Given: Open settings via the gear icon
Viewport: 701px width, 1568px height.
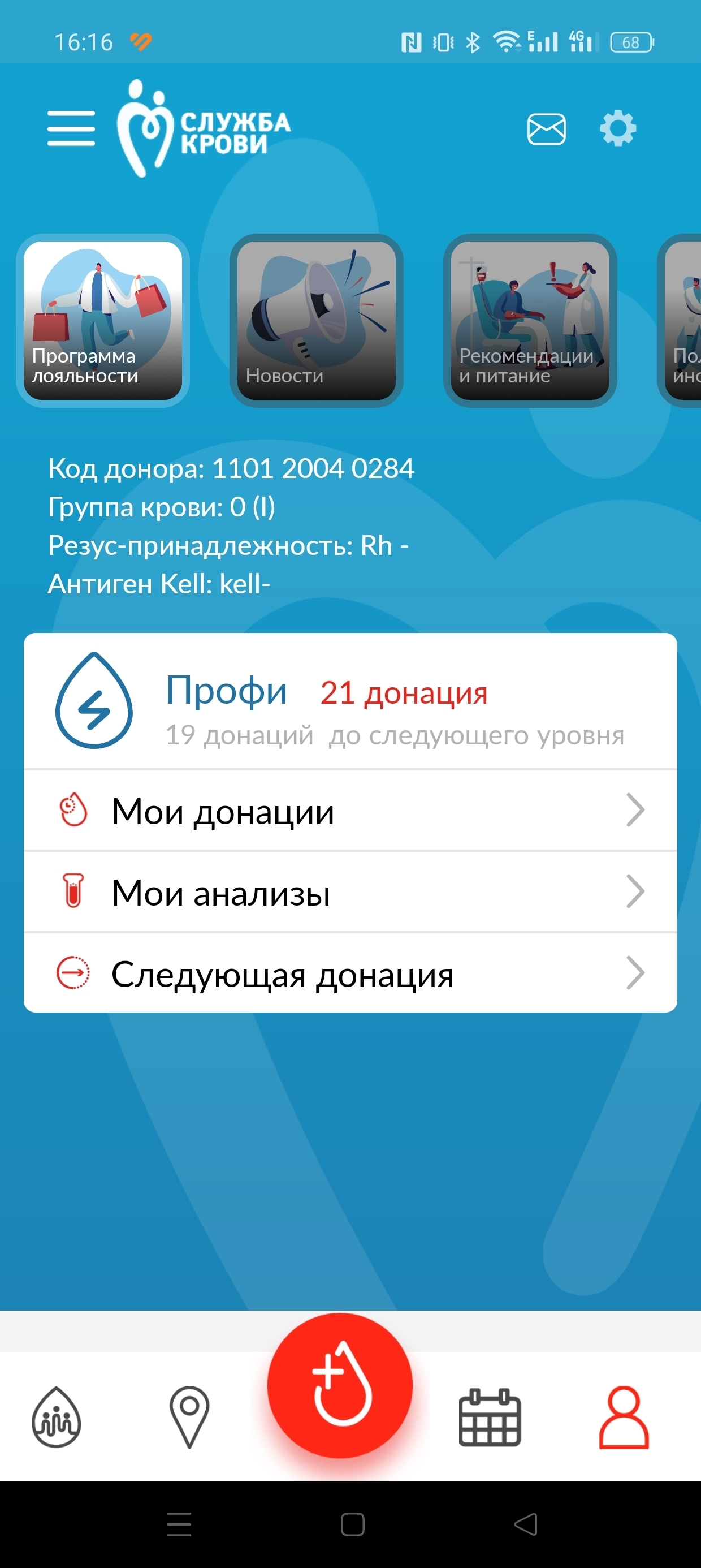Looking at the screenshot, I should coord(618,128).
